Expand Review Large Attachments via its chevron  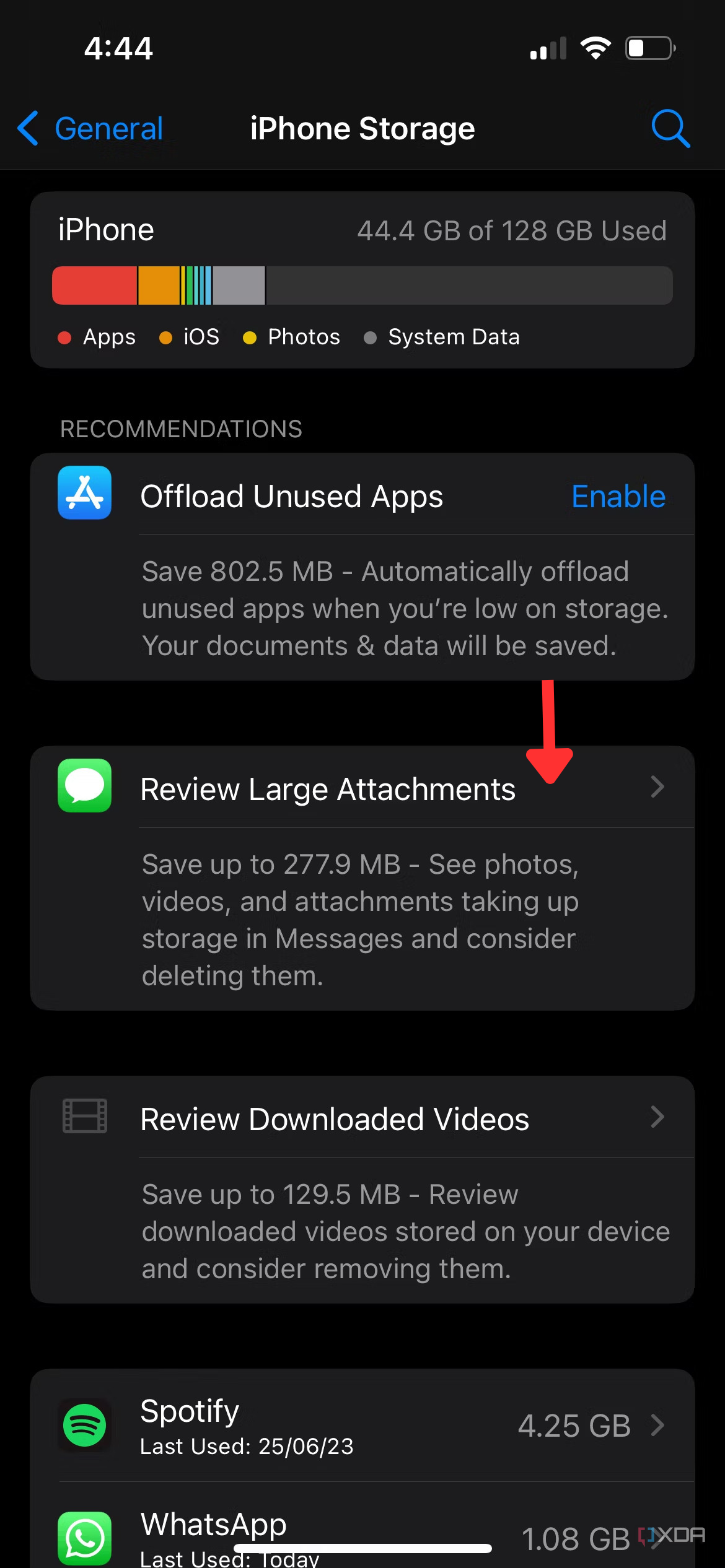pyautogui.click(x=657, y=787)
